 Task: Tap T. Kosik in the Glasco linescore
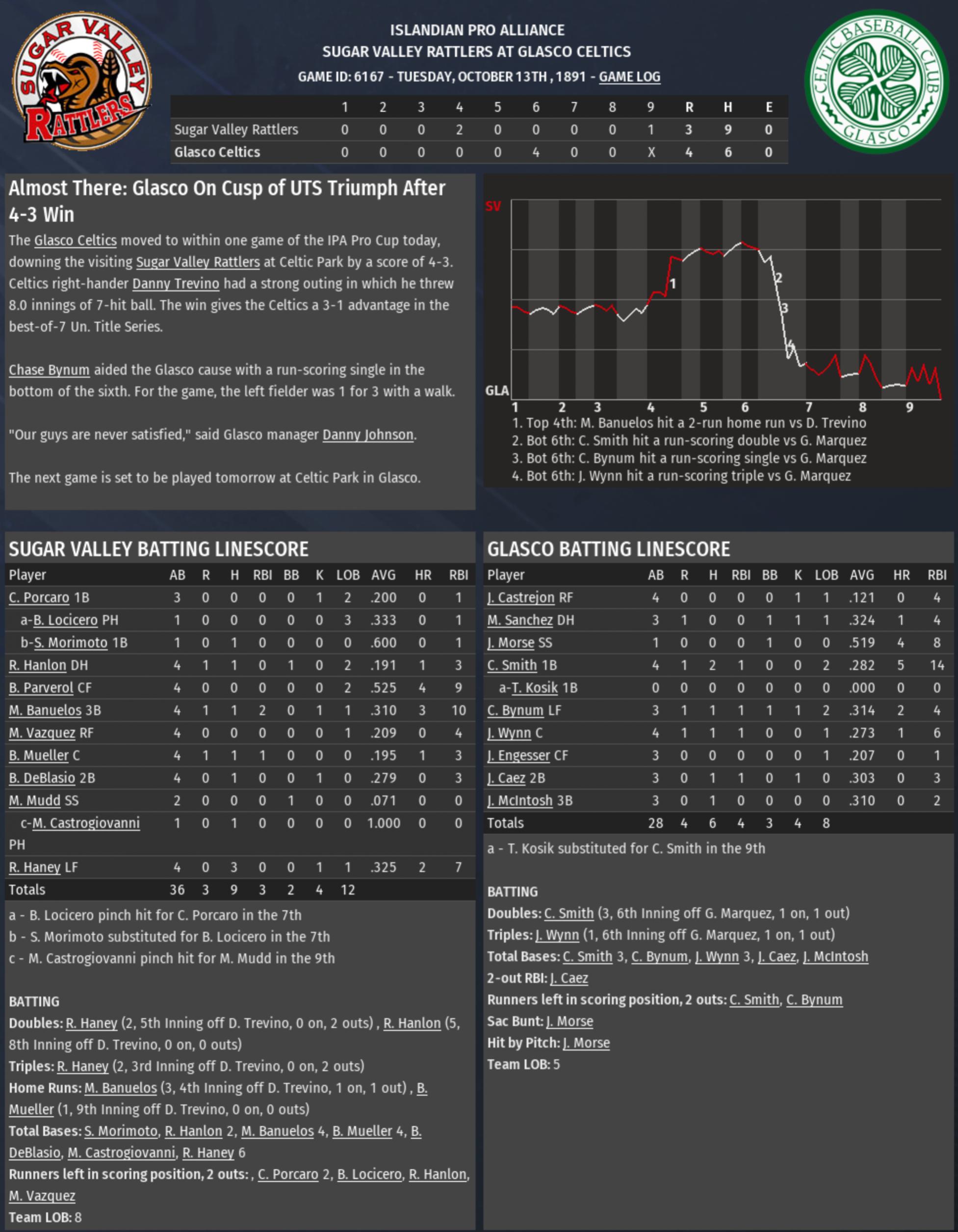click(535, 688)
